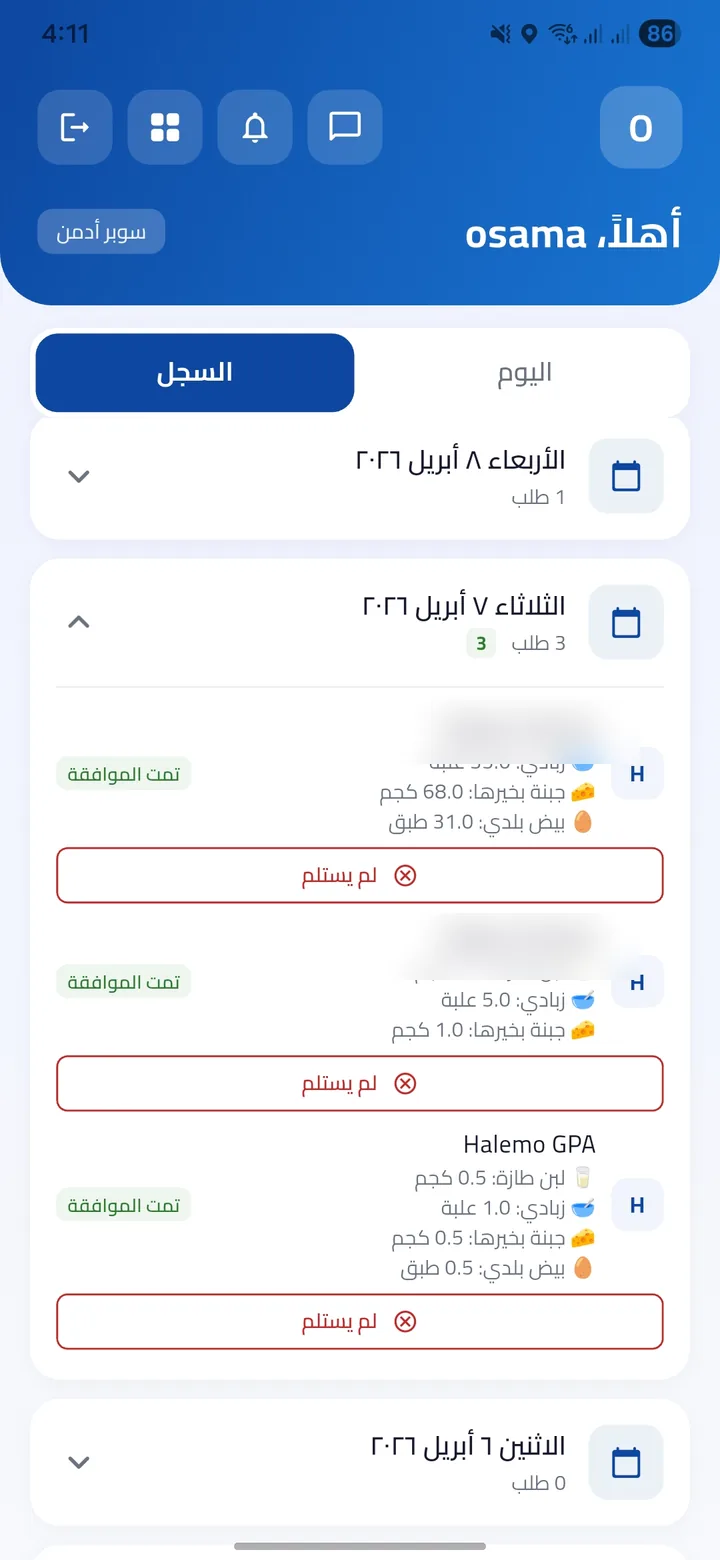The height and width of the screenshot is (1560, 720).
Task: Click the H avatar next to Halemo GPA
Action: pyautogui.click(x=637, y=1205)
